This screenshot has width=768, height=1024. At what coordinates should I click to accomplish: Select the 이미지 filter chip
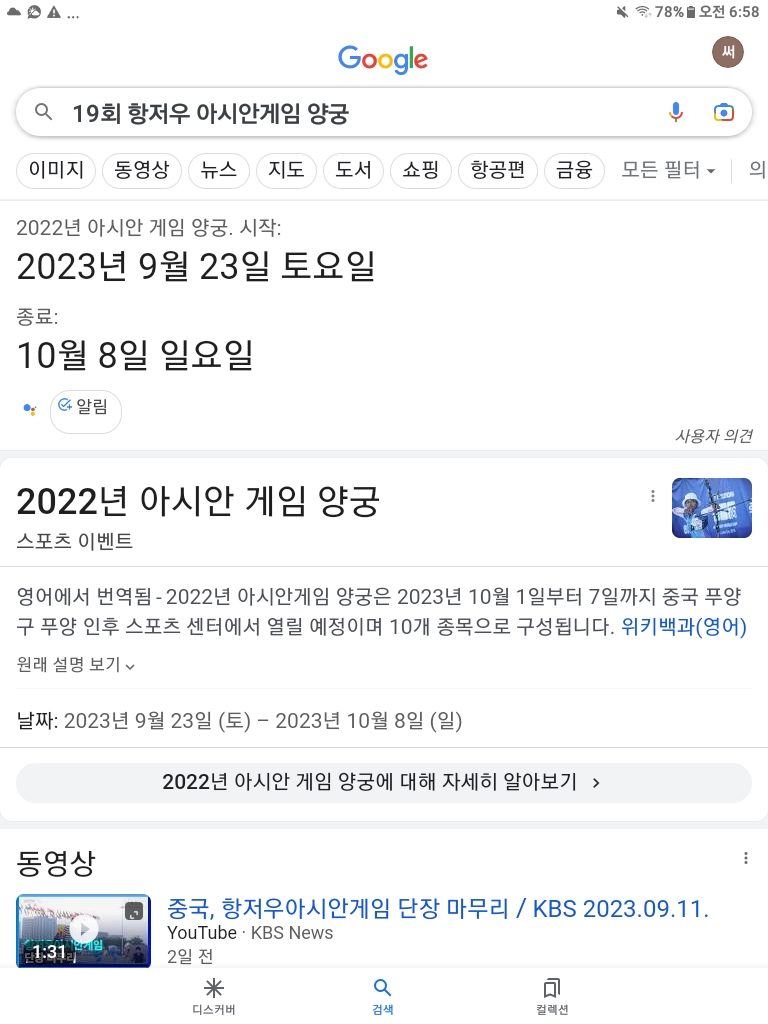(56, 171)
